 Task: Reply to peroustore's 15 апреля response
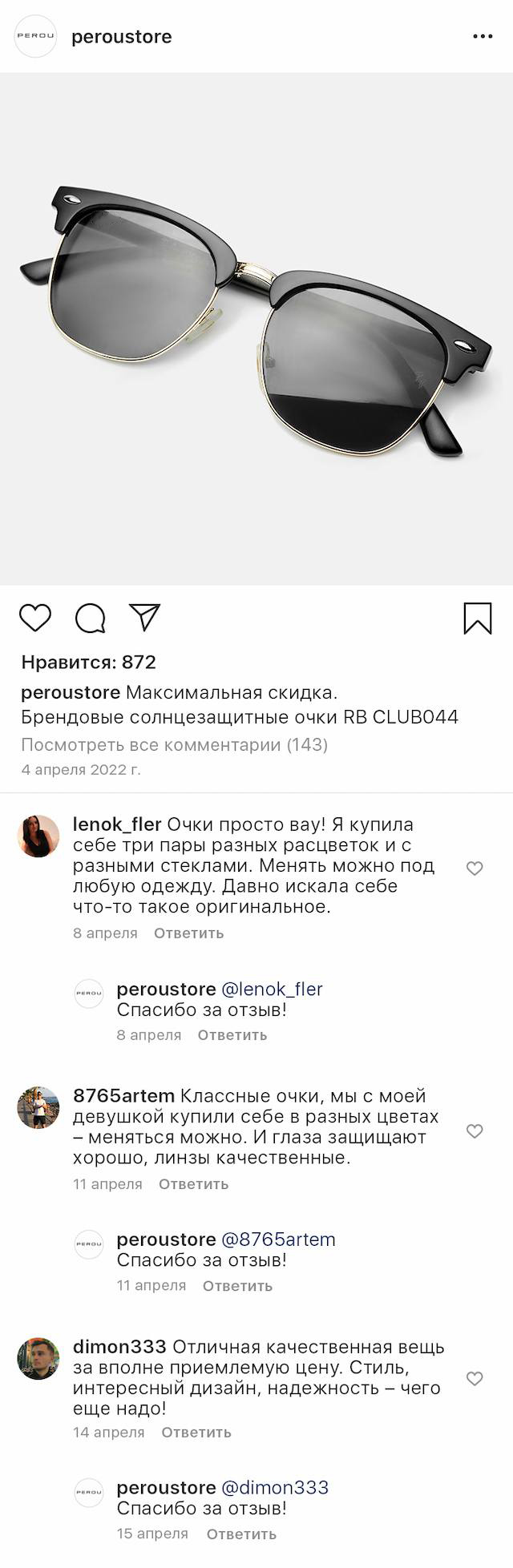(x=241, y=1534)
